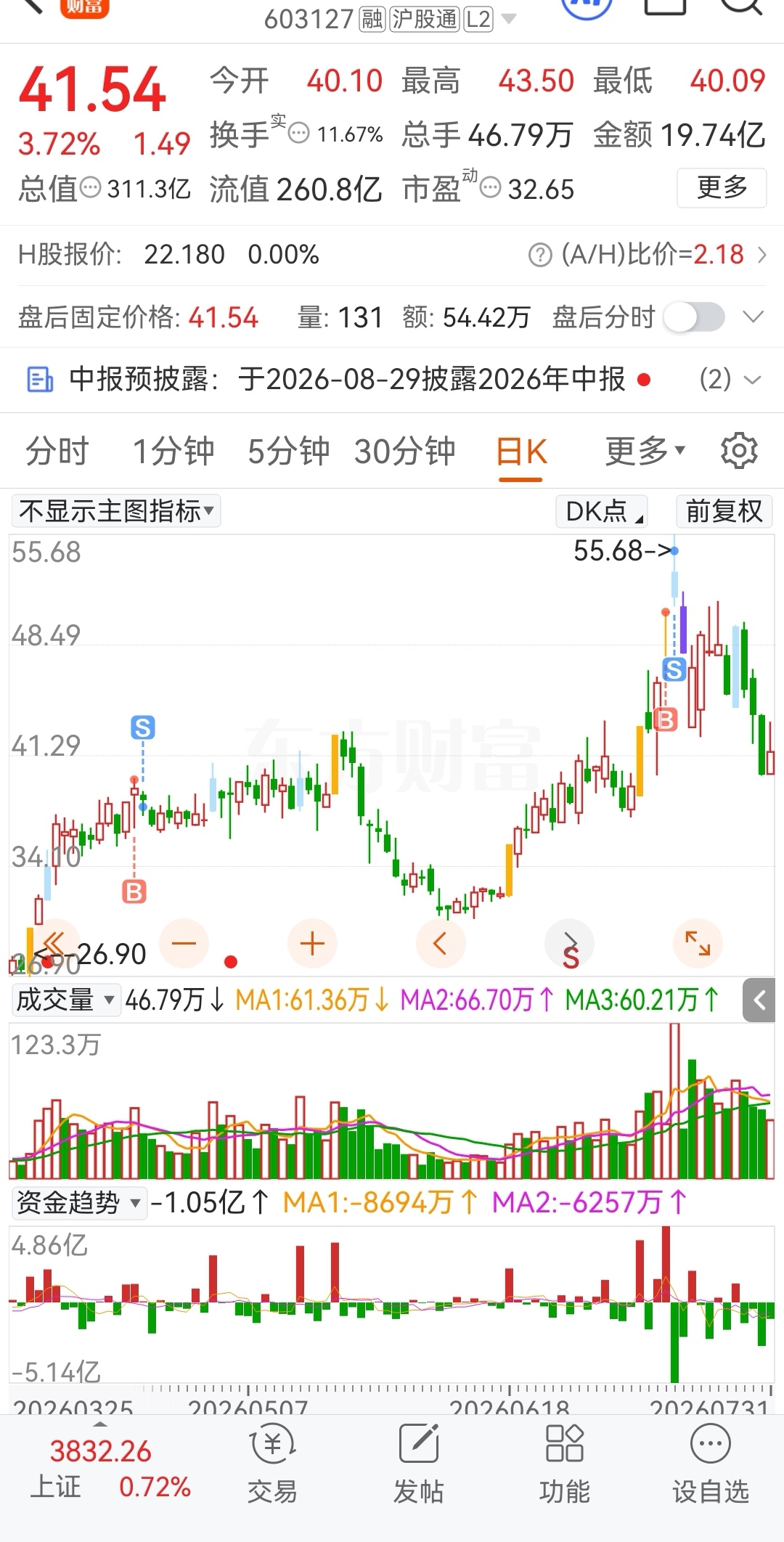Switch to the 分时 chart tab
Image resolution: width=784 pixels, height=1542 pixels.
pyautogui.click(x=57, y=452)
